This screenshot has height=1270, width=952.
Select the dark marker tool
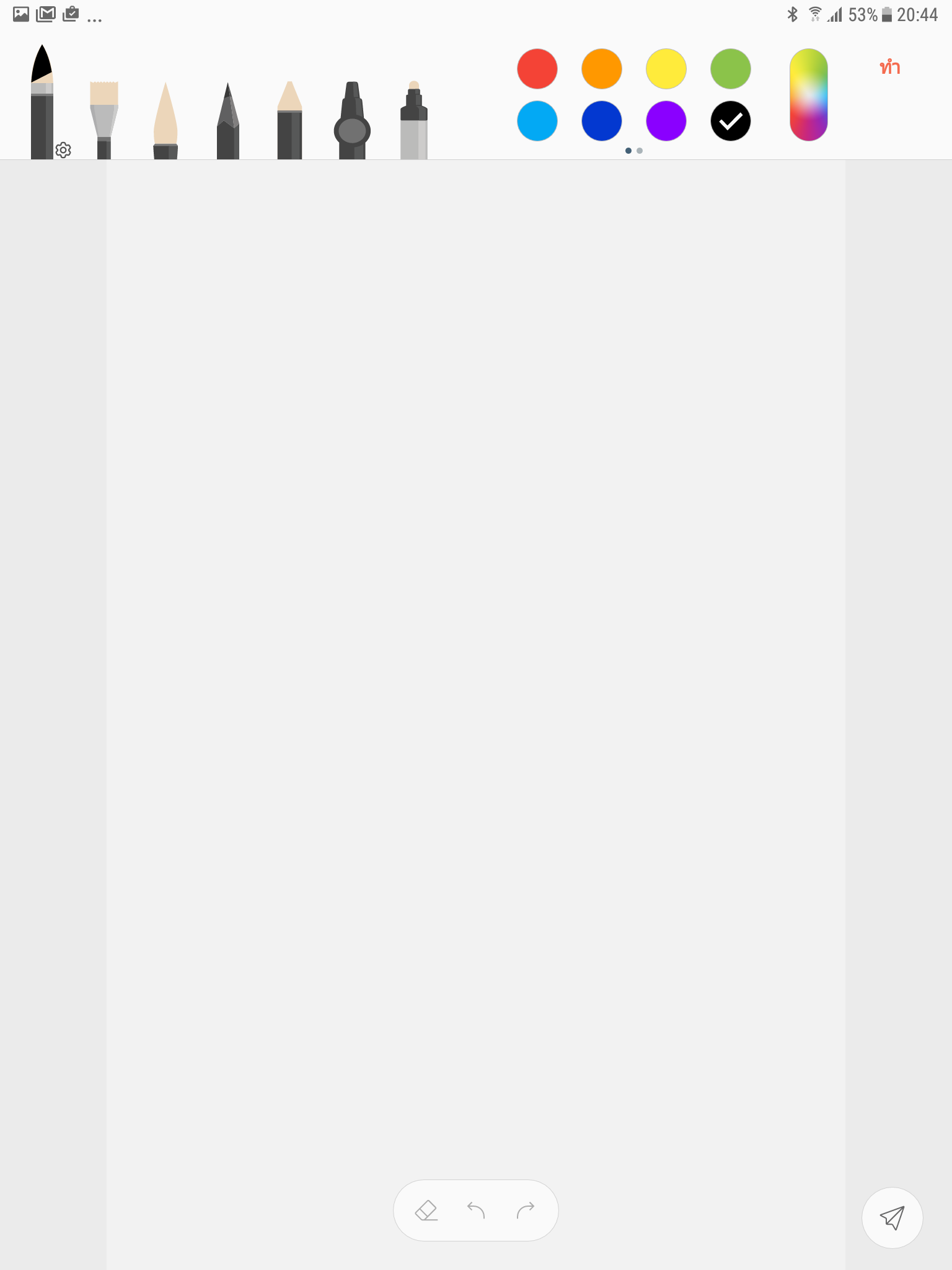tap(352, 122)
